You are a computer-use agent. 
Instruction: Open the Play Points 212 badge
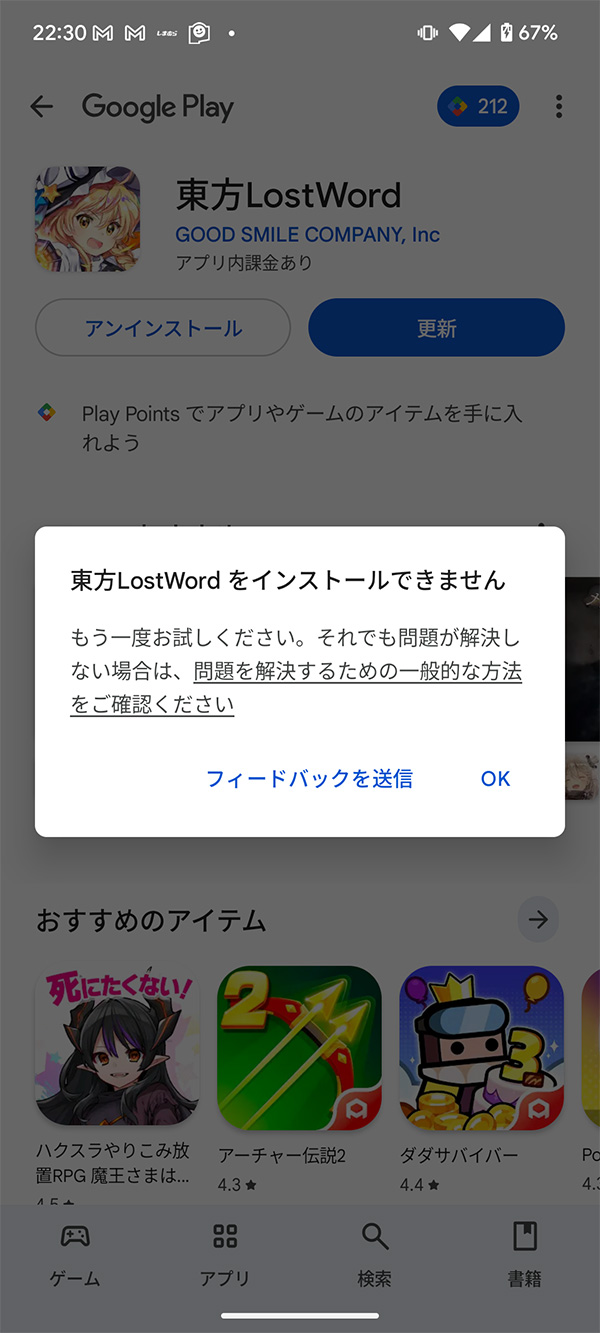pos(478,106)
